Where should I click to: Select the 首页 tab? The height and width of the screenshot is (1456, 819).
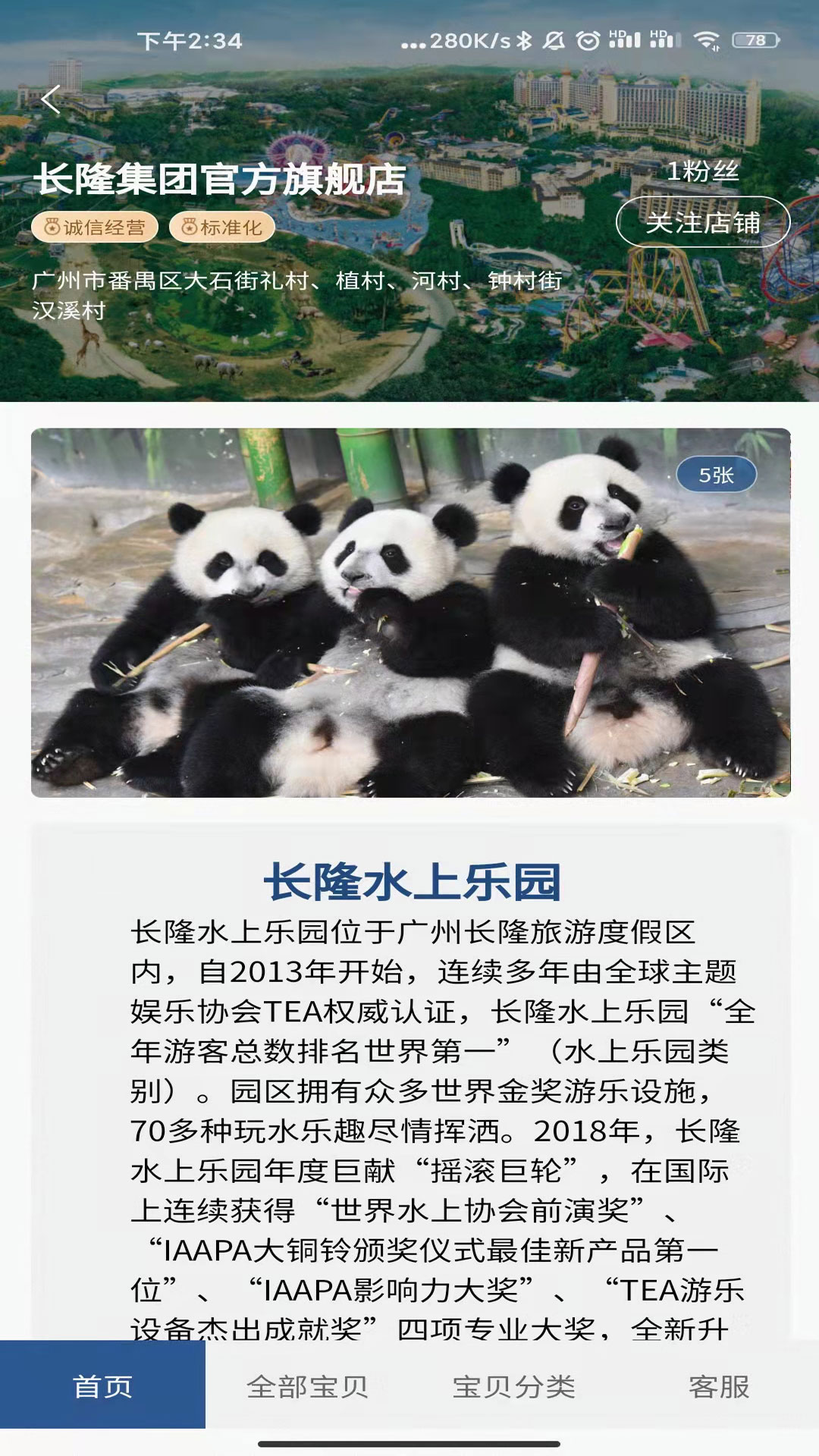102,1385
